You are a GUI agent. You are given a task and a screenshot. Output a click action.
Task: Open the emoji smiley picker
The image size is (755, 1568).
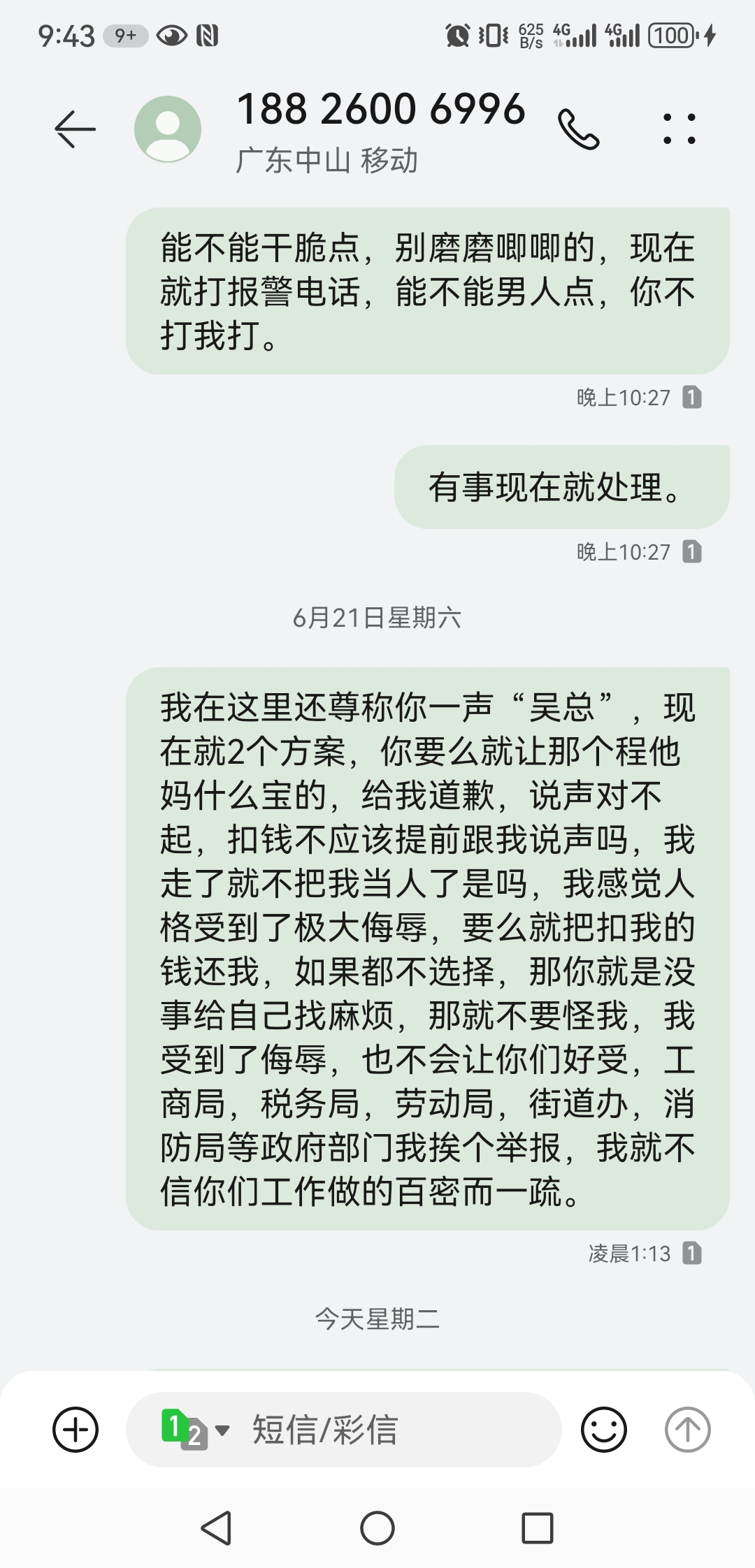(x=603, y=1429)
